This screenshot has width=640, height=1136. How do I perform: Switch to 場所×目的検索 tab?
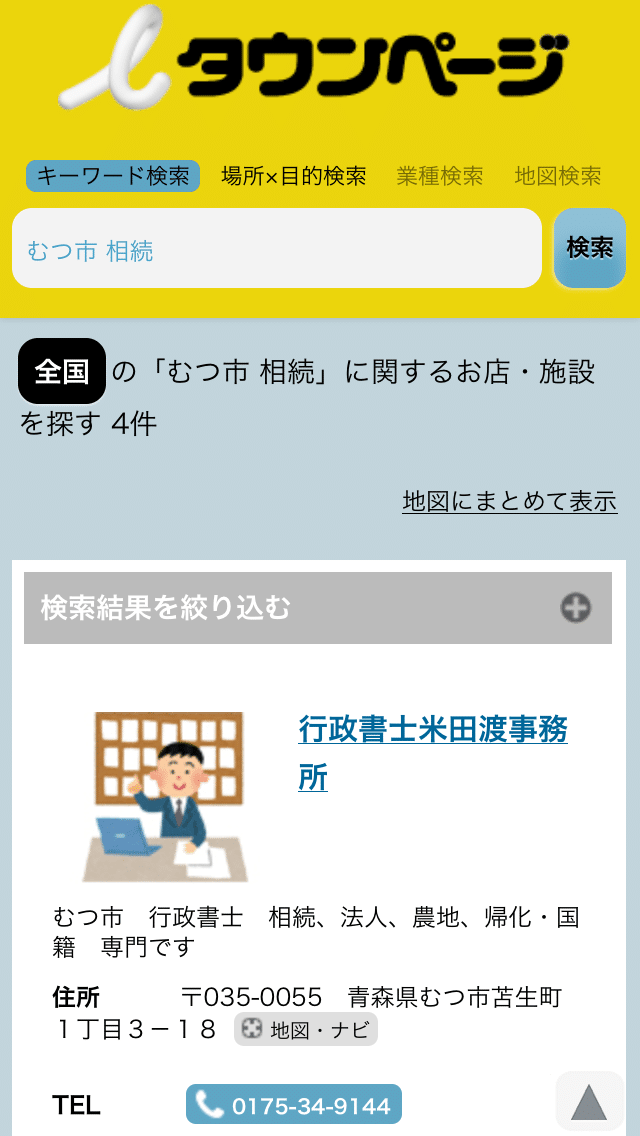tap(294, 176)
